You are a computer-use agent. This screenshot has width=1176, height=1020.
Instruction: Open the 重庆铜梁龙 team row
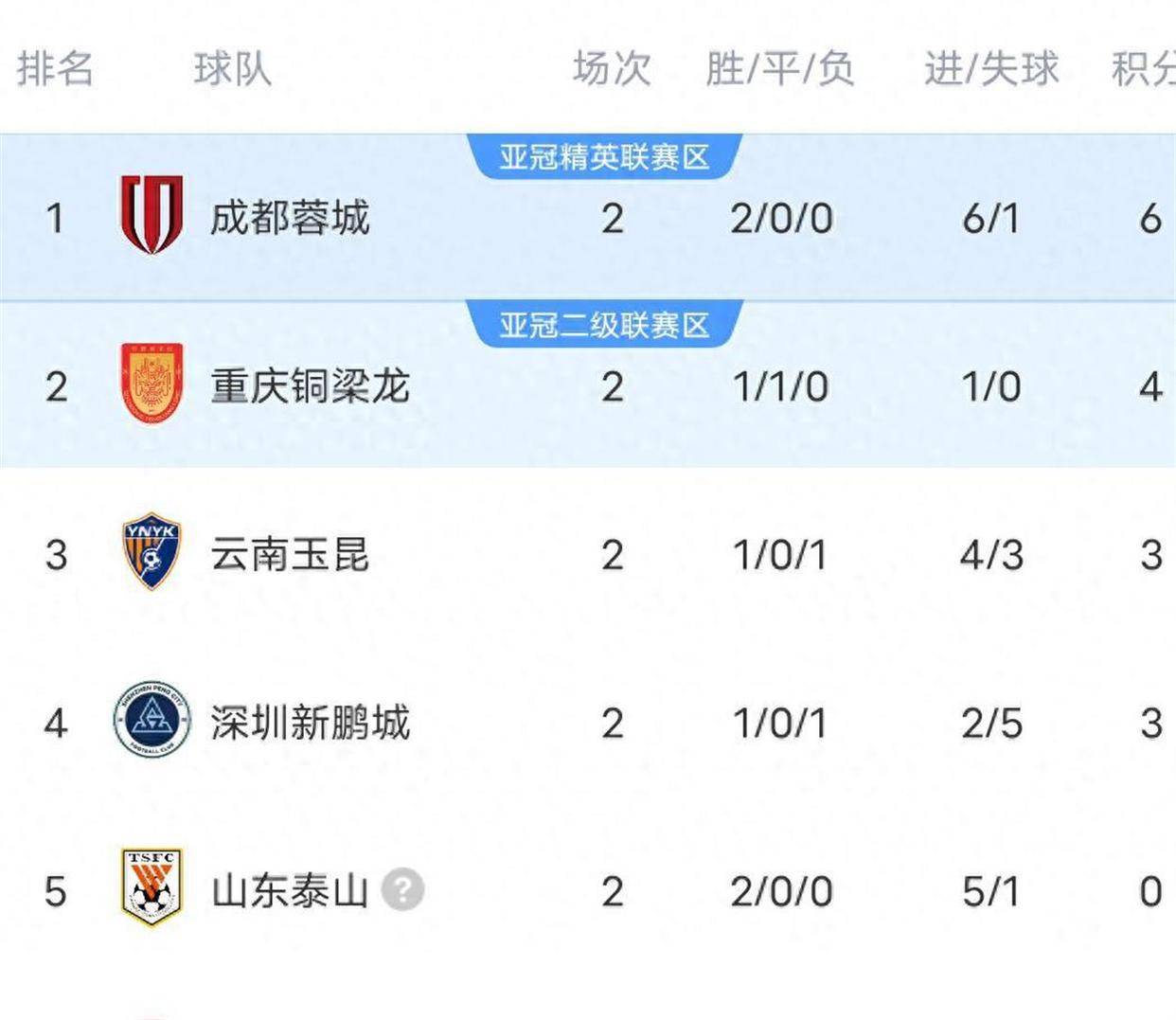point(310,386)
